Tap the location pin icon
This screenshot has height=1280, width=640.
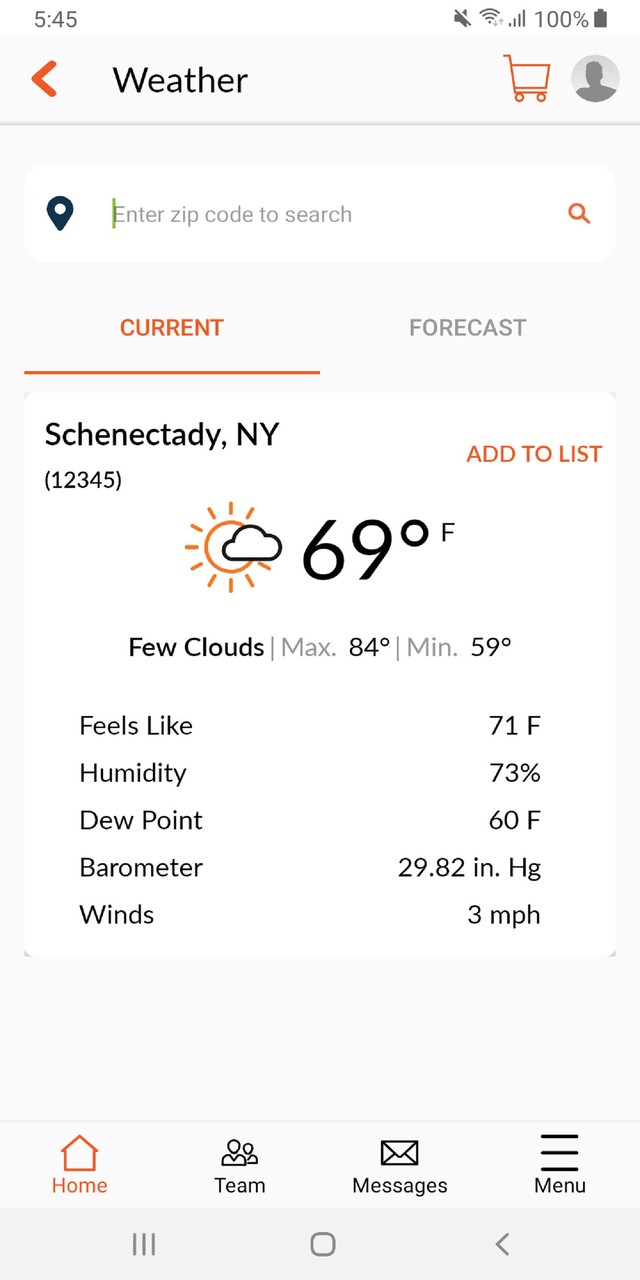pyautogui.click(x=61, y=214)
